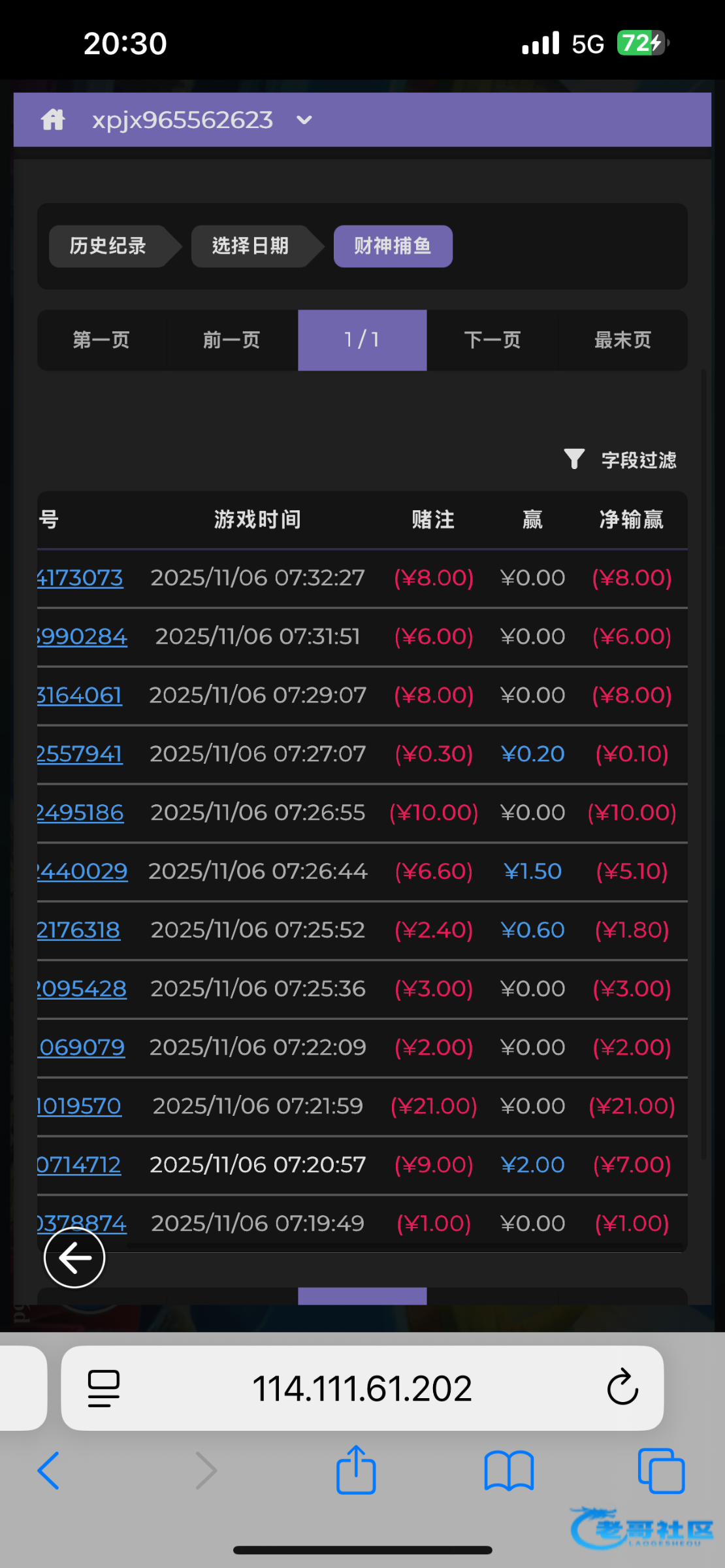Jump to 第一页
725x1568 pixels.
pos(101,340)
